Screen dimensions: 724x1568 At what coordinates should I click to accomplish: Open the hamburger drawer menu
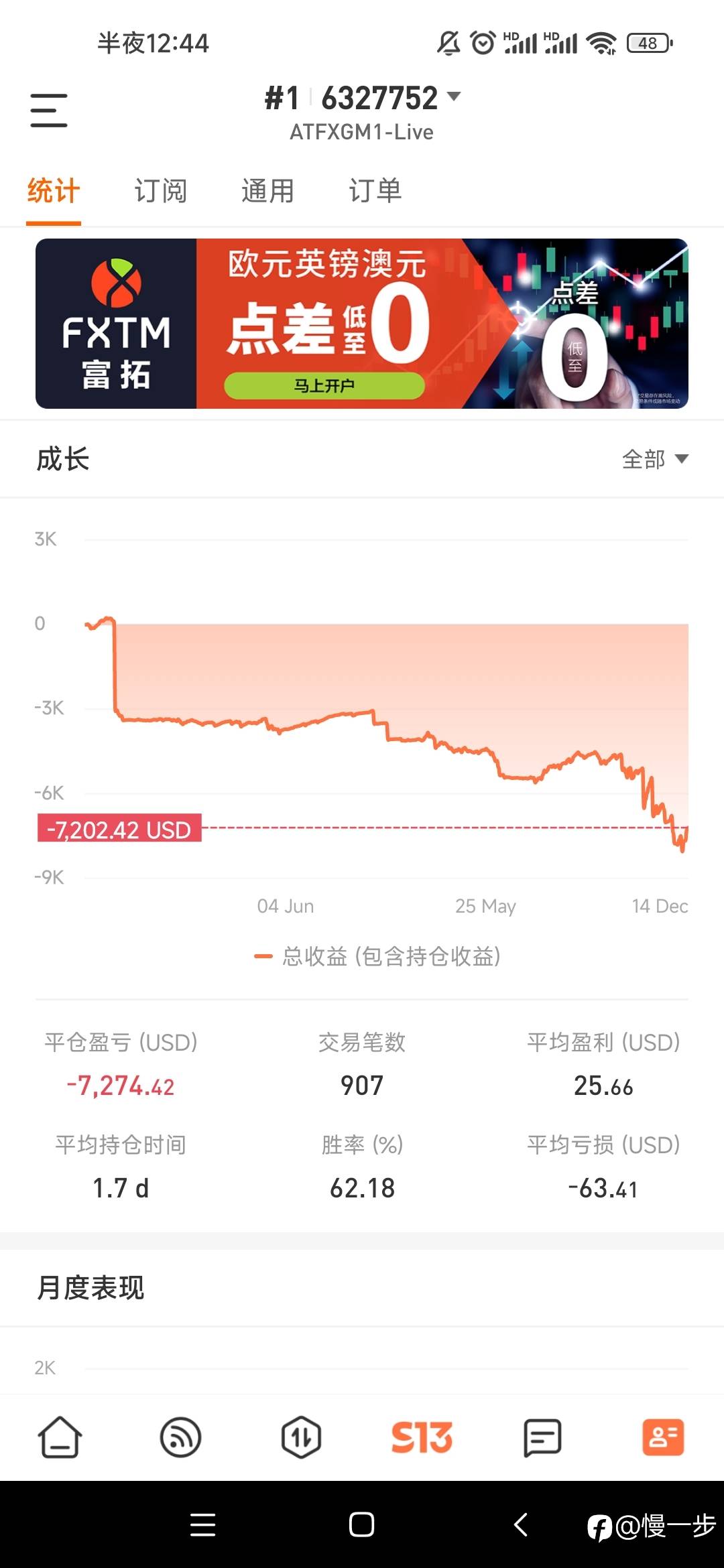pyautogui.click(x=49, y=111)
